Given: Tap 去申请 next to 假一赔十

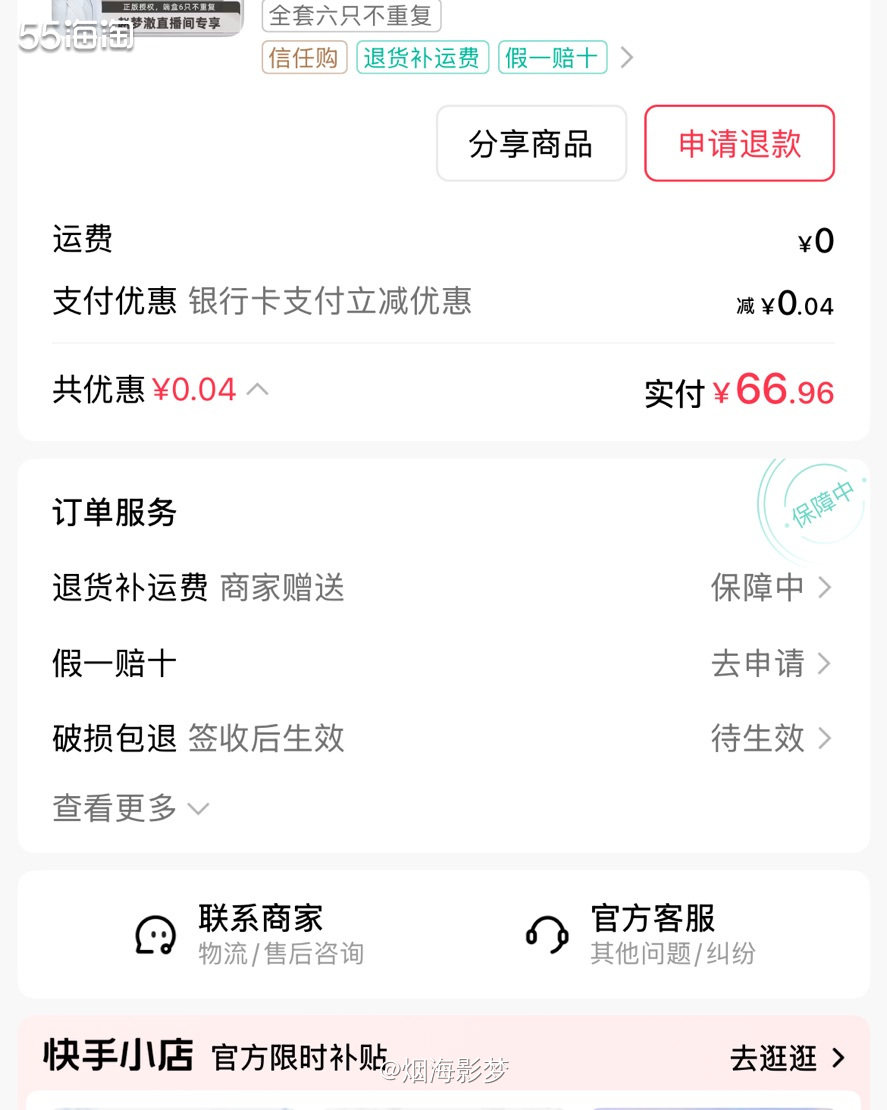Looking at the screenshot, I should [757, 663].
